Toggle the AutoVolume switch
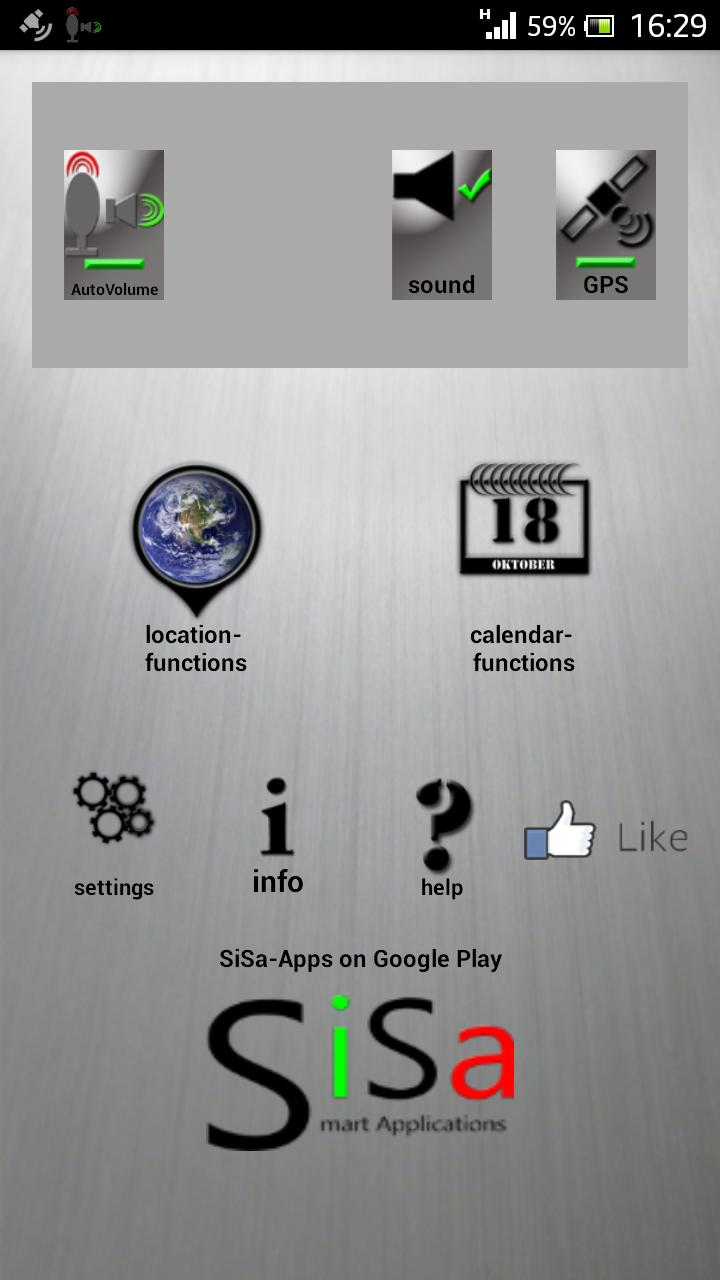 (x=113, y=264)
